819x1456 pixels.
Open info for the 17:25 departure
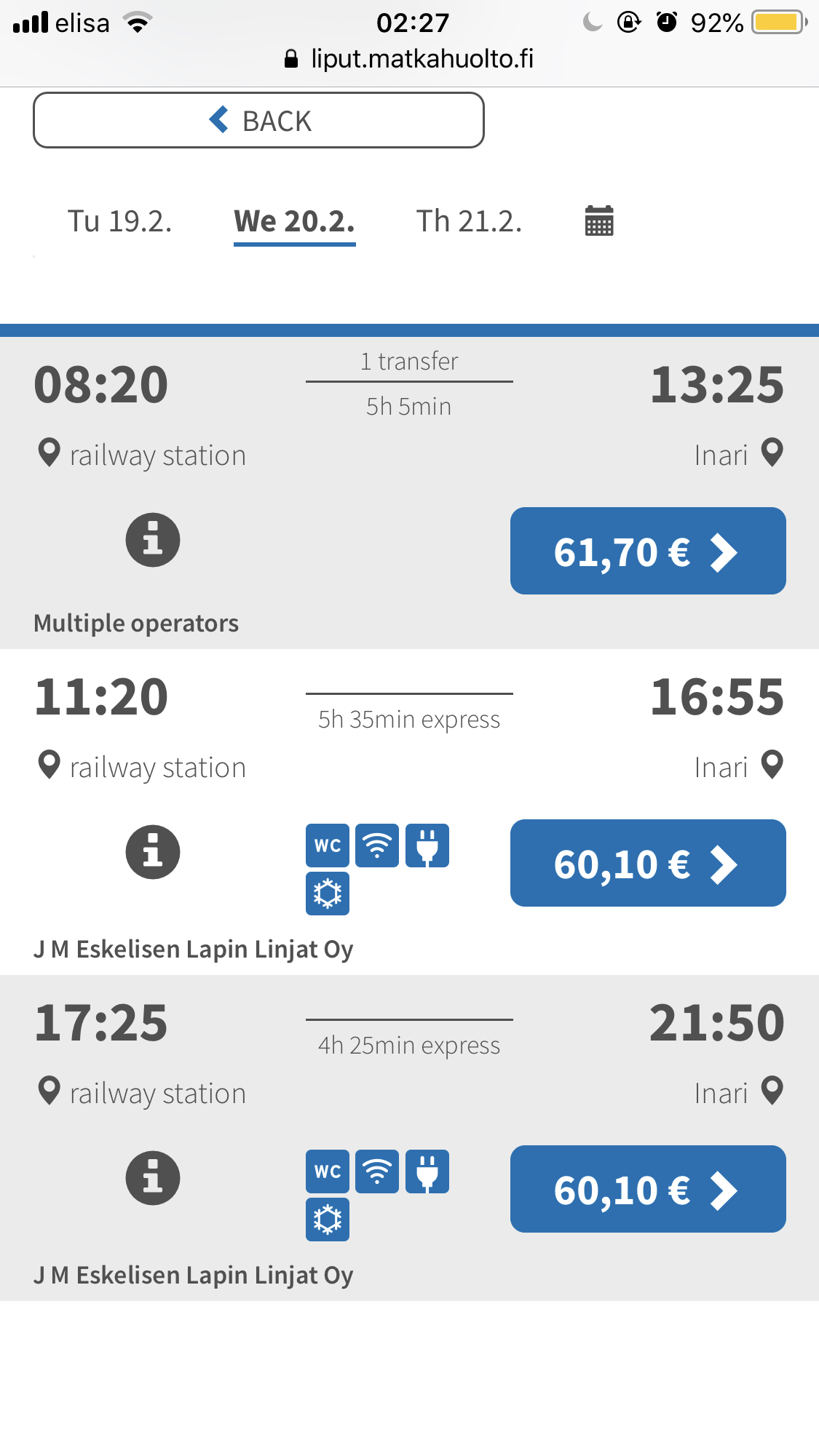click(153, 1178)
